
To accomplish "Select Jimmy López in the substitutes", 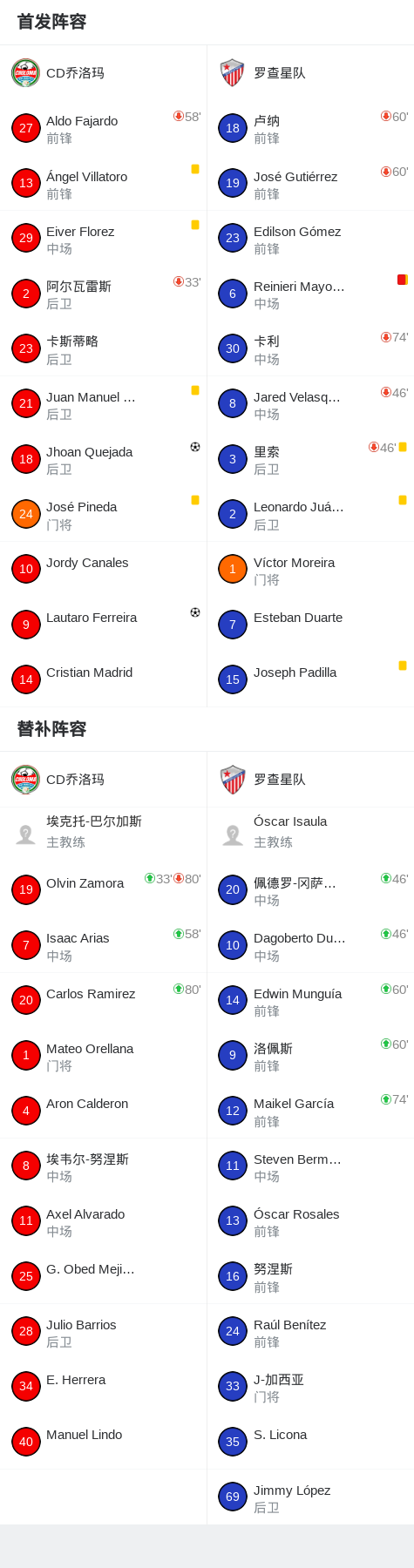I will pos(310,1497).
